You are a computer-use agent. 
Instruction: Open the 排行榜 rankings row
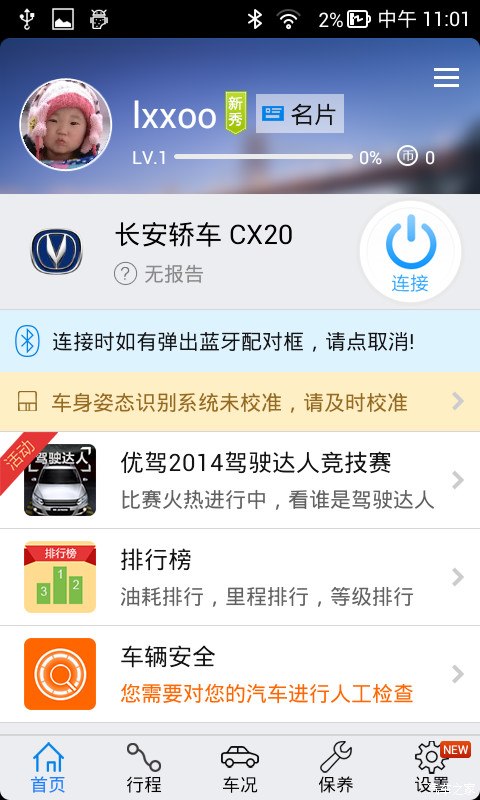coord(240,577)
